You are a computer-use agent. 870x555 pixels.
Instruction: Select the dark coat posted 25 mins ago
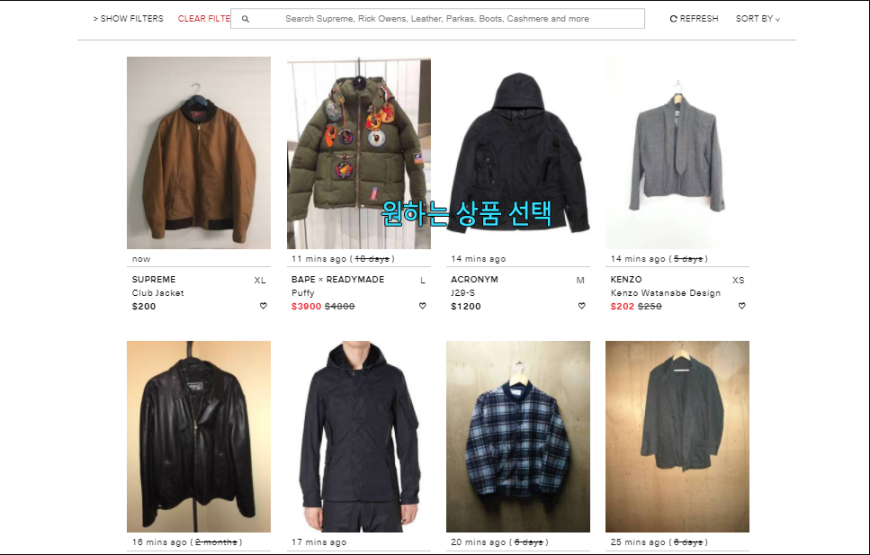click(677, 436)
